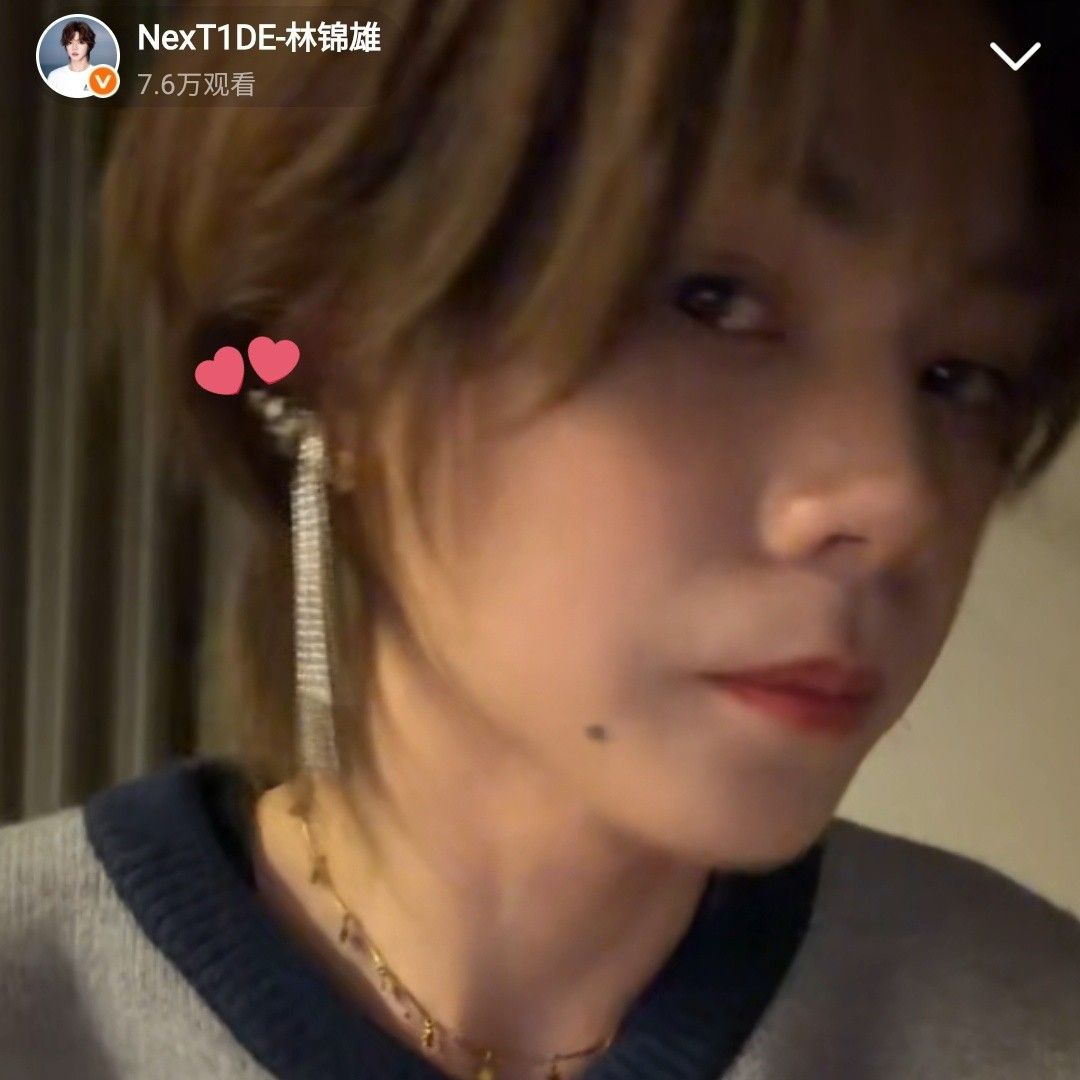Open the NexT1DE-林锦雄 streamer avatar
Viewport: 1080px width, 1080px height.
tap(78, 56)
